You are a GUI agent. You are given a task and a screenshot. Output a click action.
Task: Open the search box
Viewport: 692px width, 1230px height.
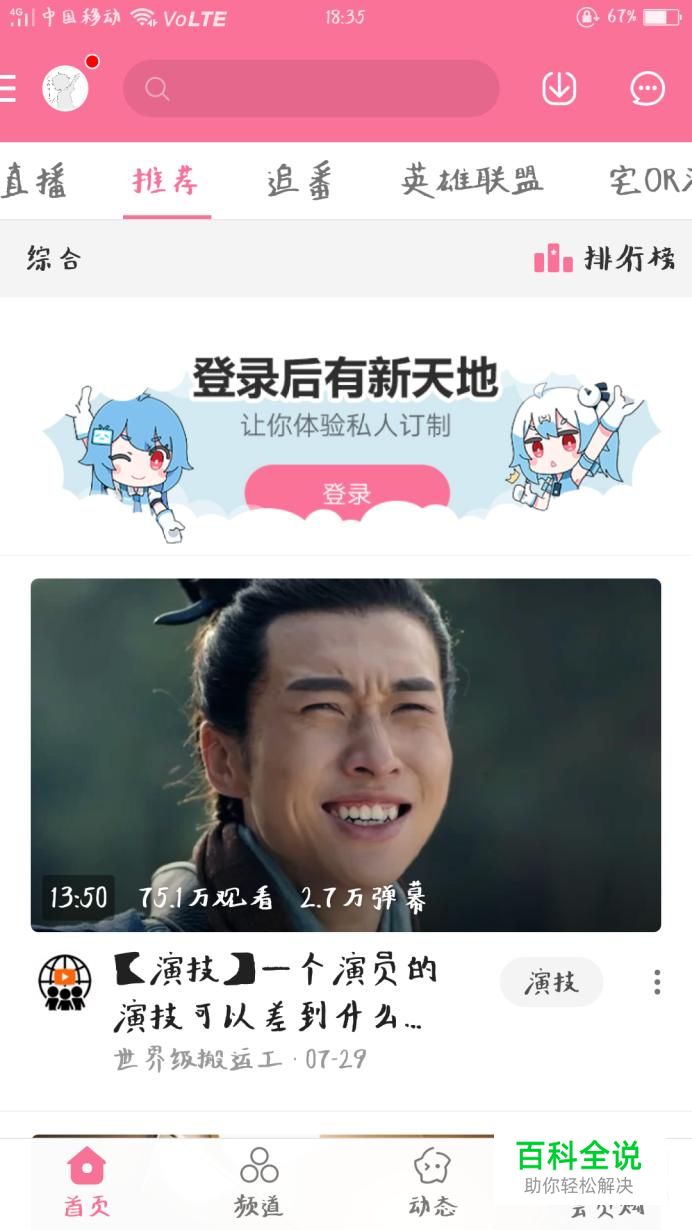(311, 89)
